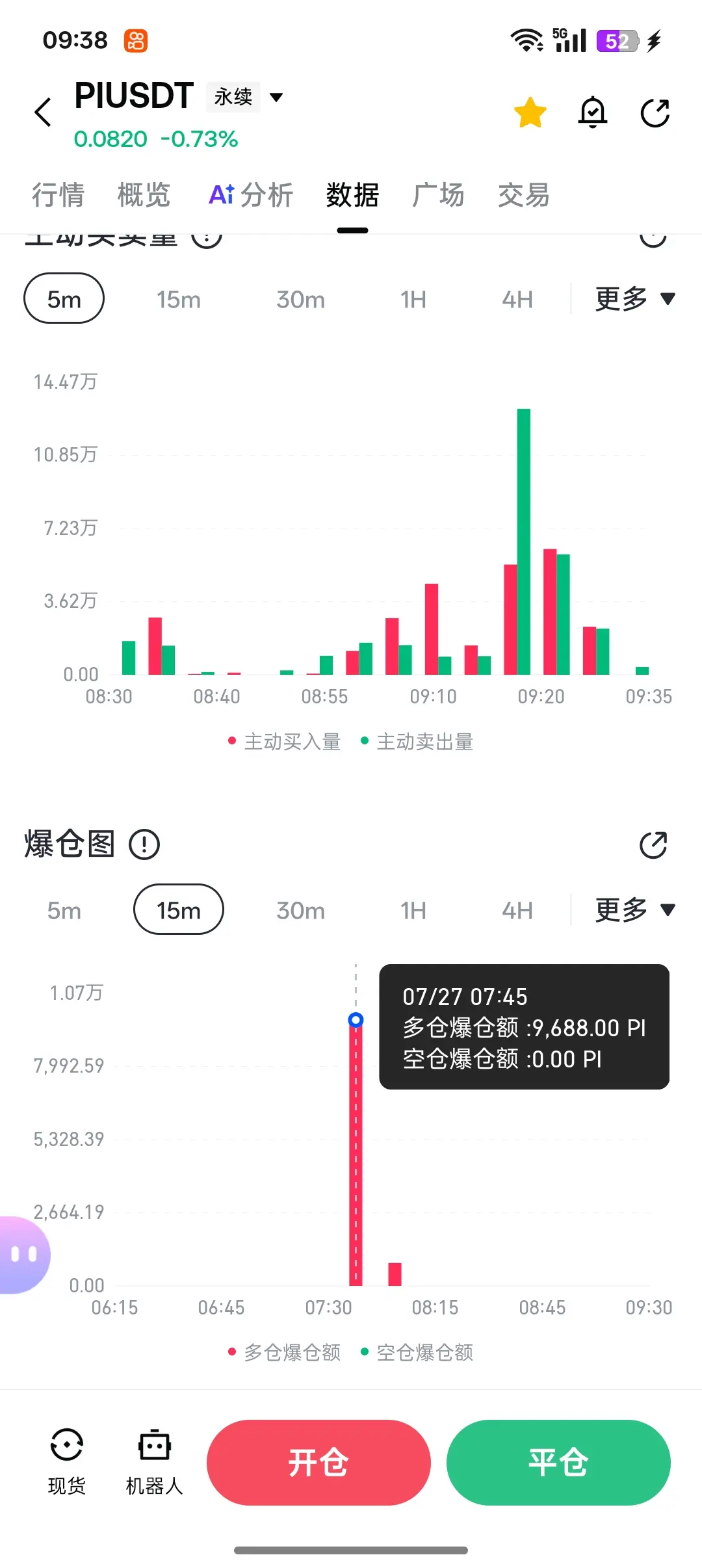The height and width of the screenshot is (1568, 702).
Task: Tap the green 平仓 button
Action: (x=558, y=1463)
